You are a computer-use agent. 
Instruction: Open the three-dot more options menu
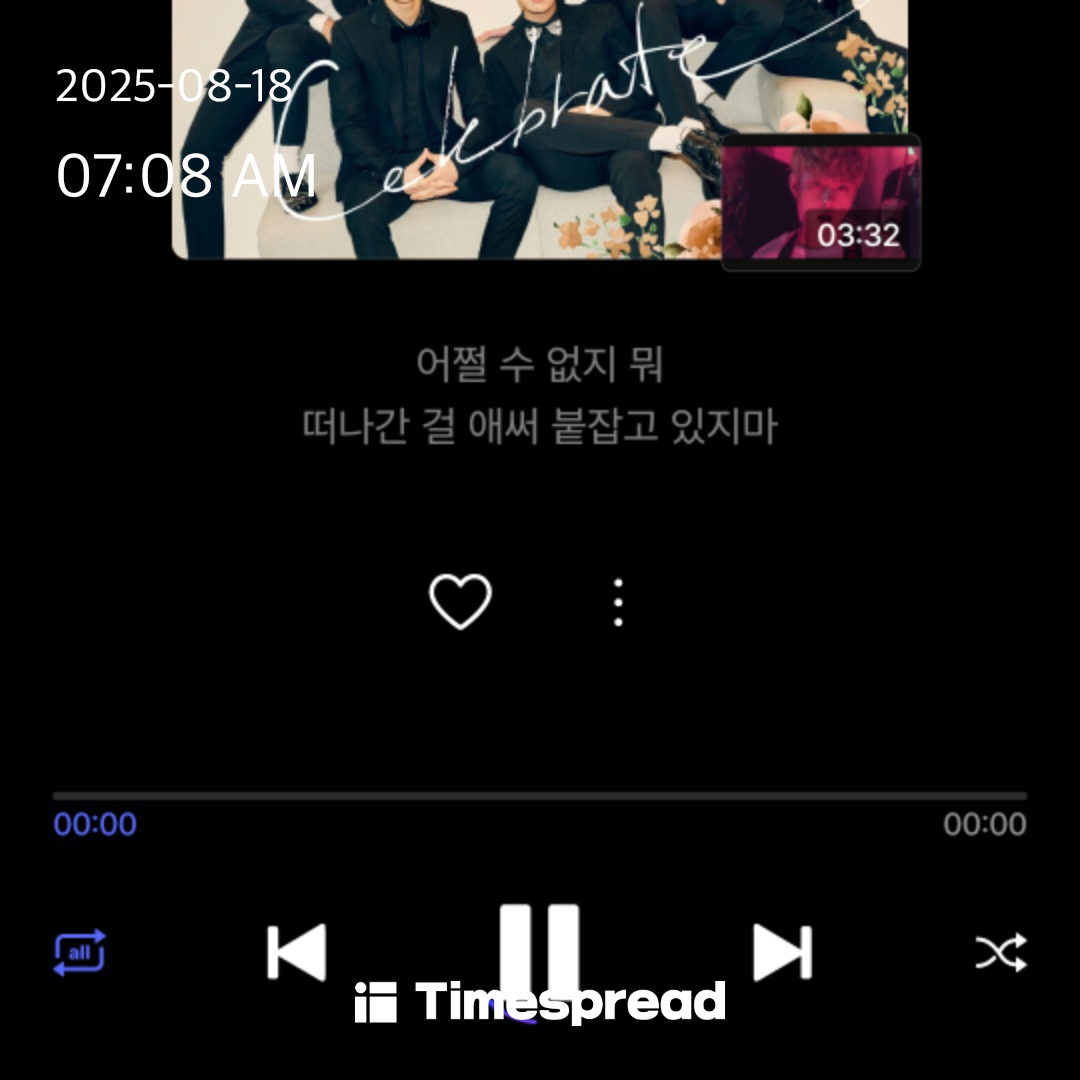[x=618, y=603]
